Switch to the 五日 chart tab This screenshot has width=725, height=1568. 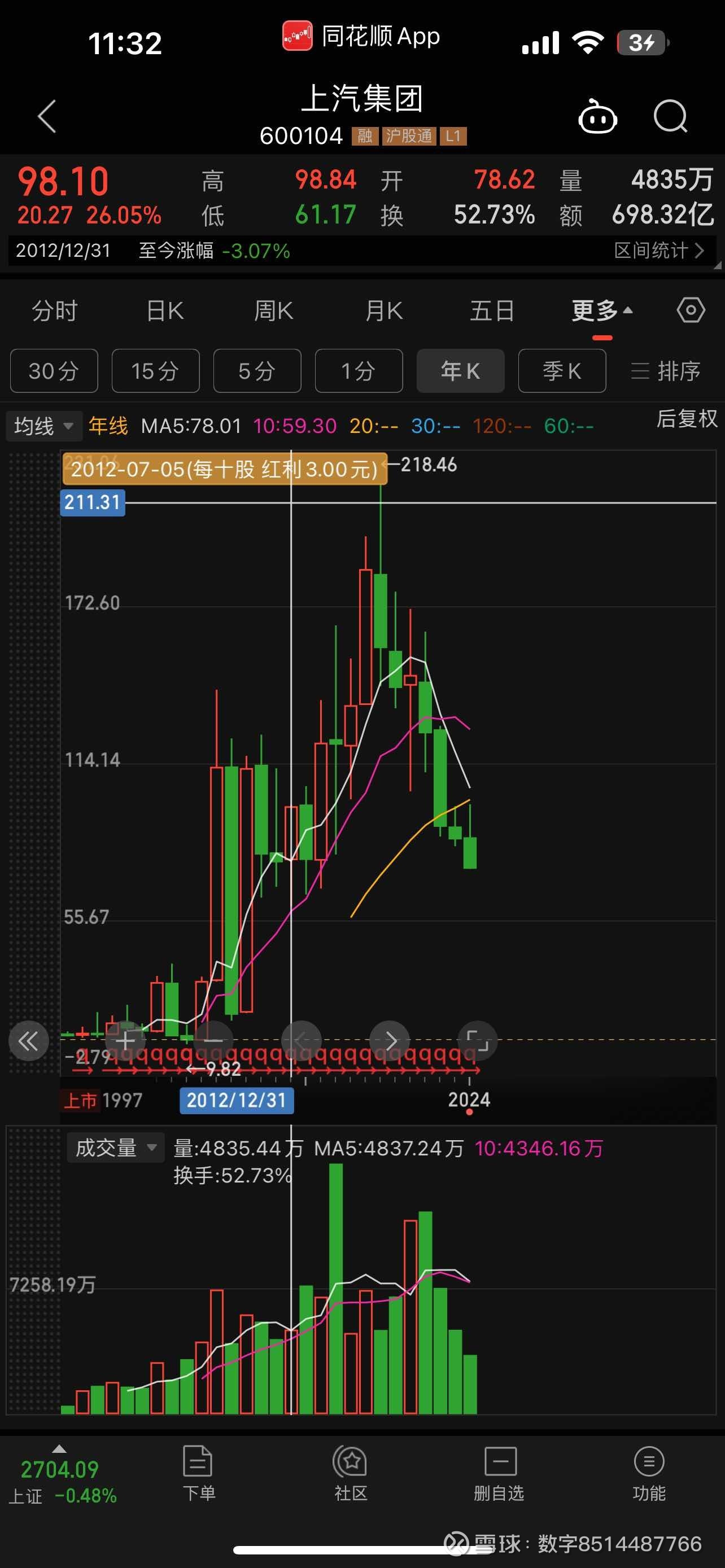(492, 311)
